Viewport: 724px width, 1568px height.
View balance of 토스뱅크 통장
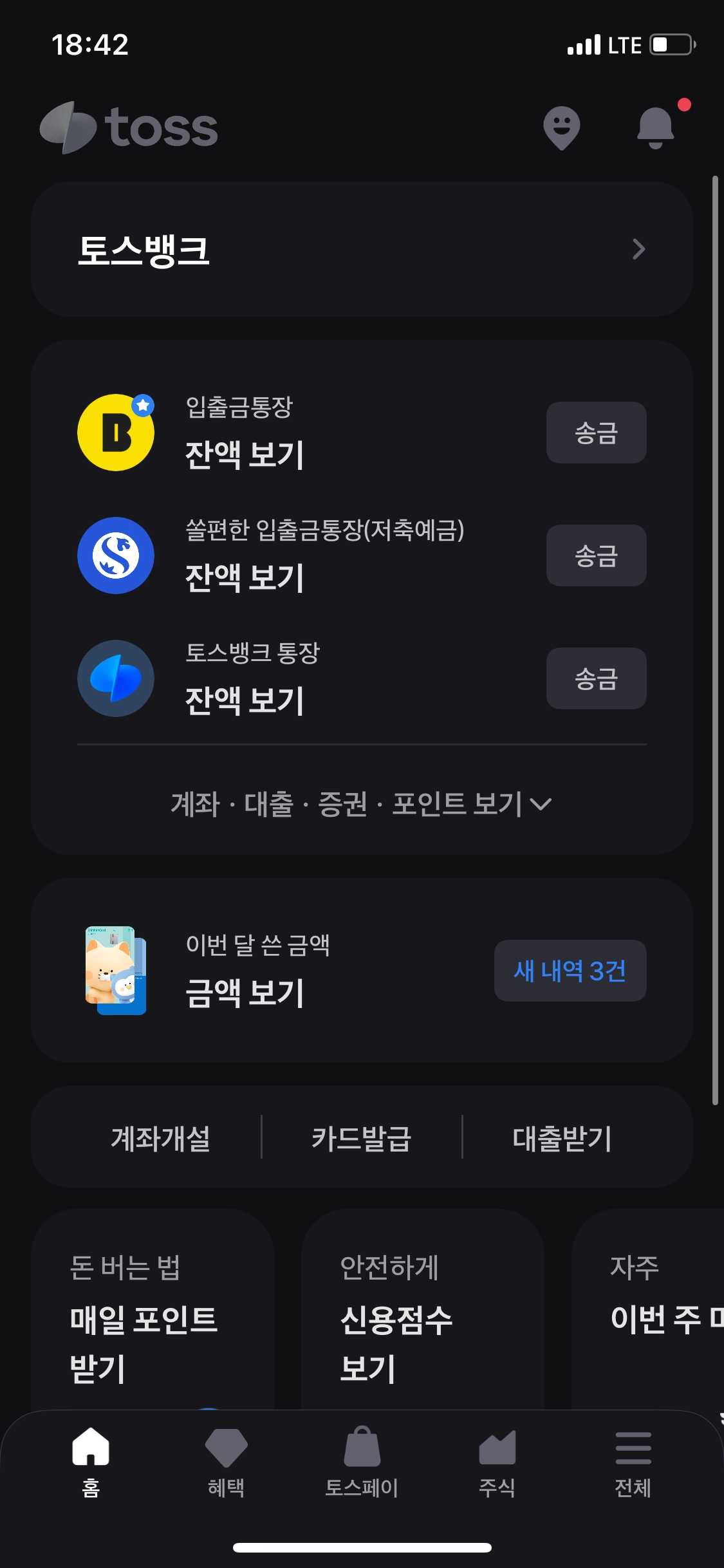coord(245,700)
